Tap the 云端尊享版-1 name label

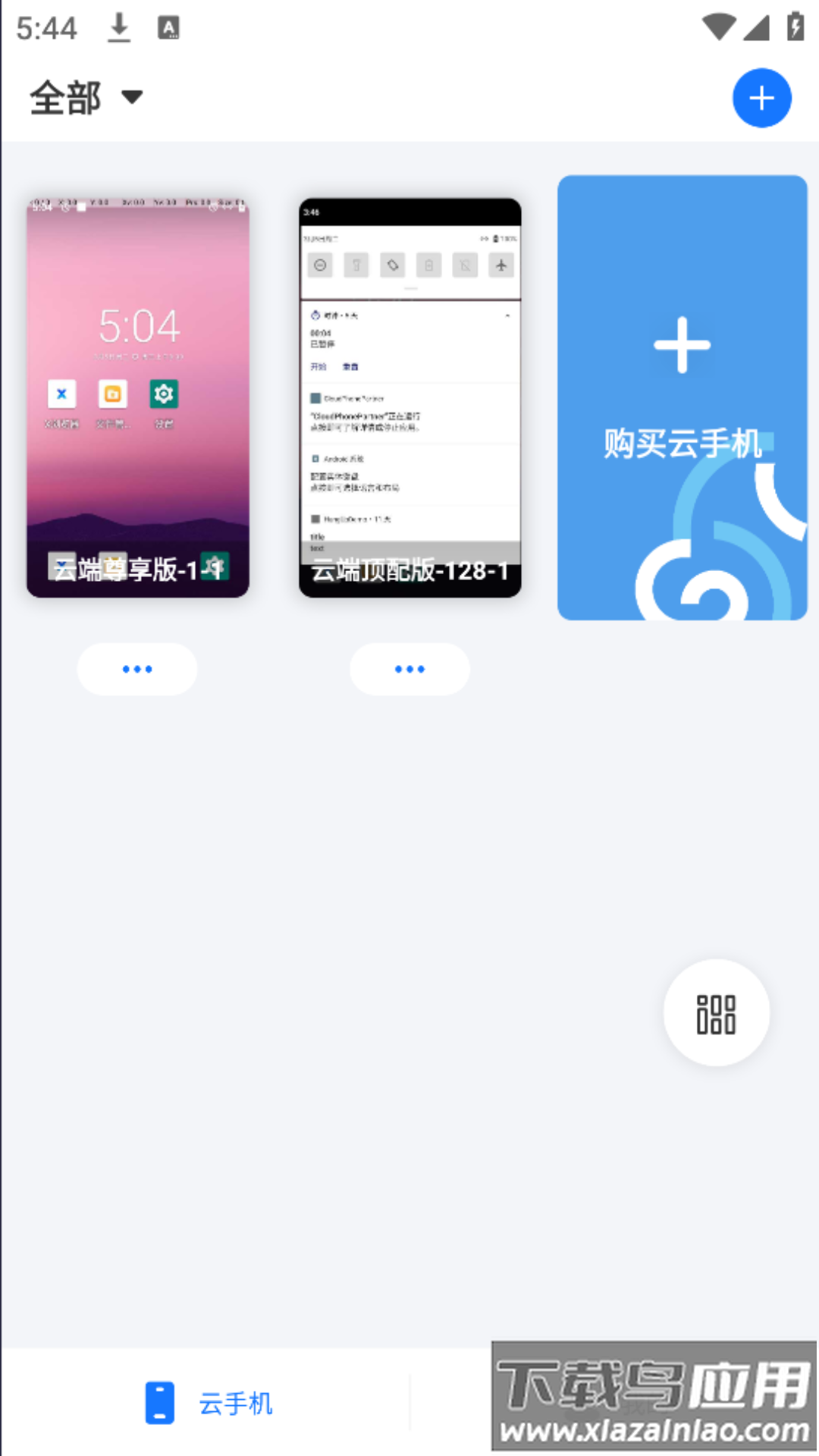coord(137,567)
